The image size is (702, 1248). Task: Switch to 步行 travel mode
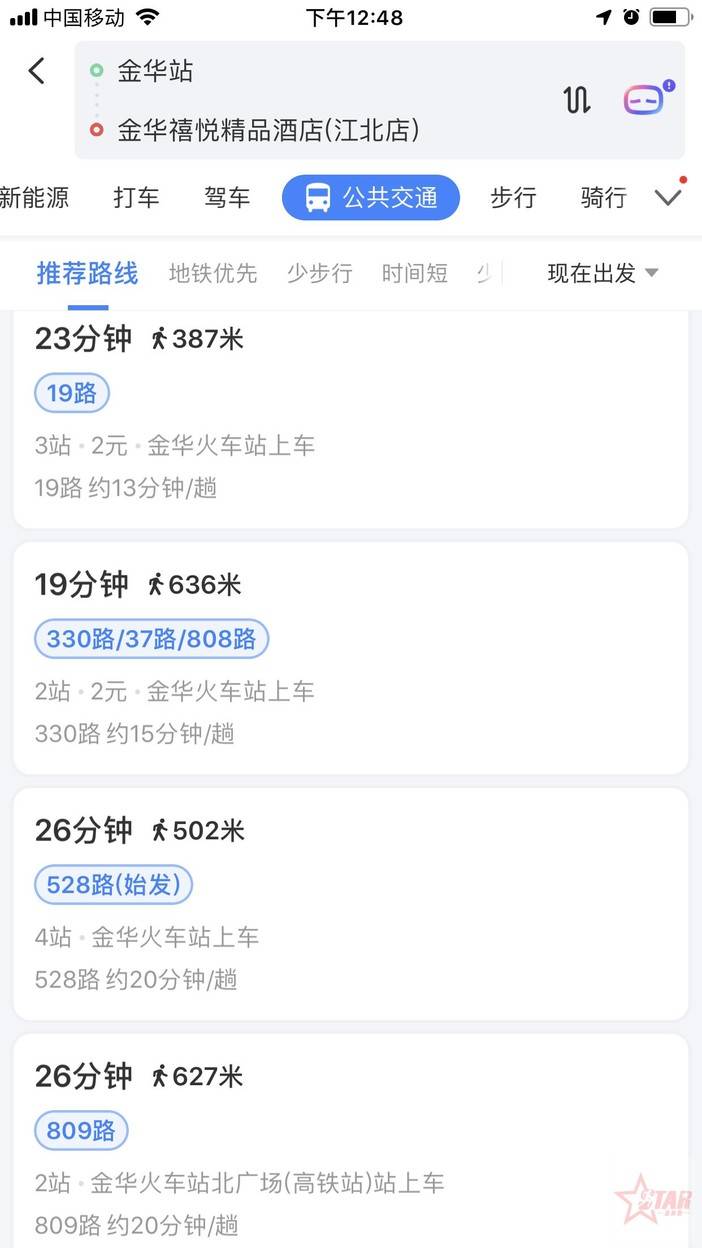click(x=513, y=198)
